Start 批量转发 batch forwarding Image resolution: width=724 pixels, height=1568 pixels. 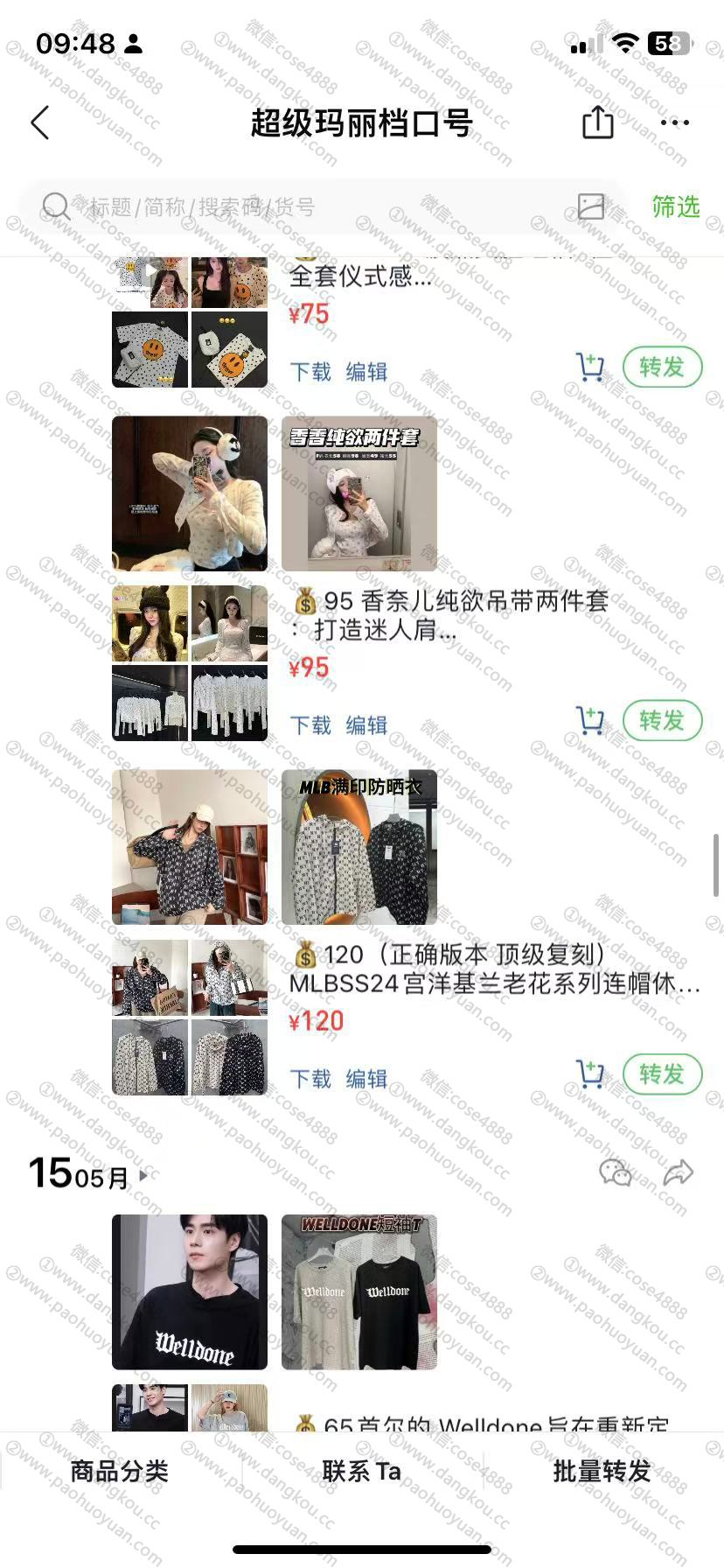point(602,1471)
